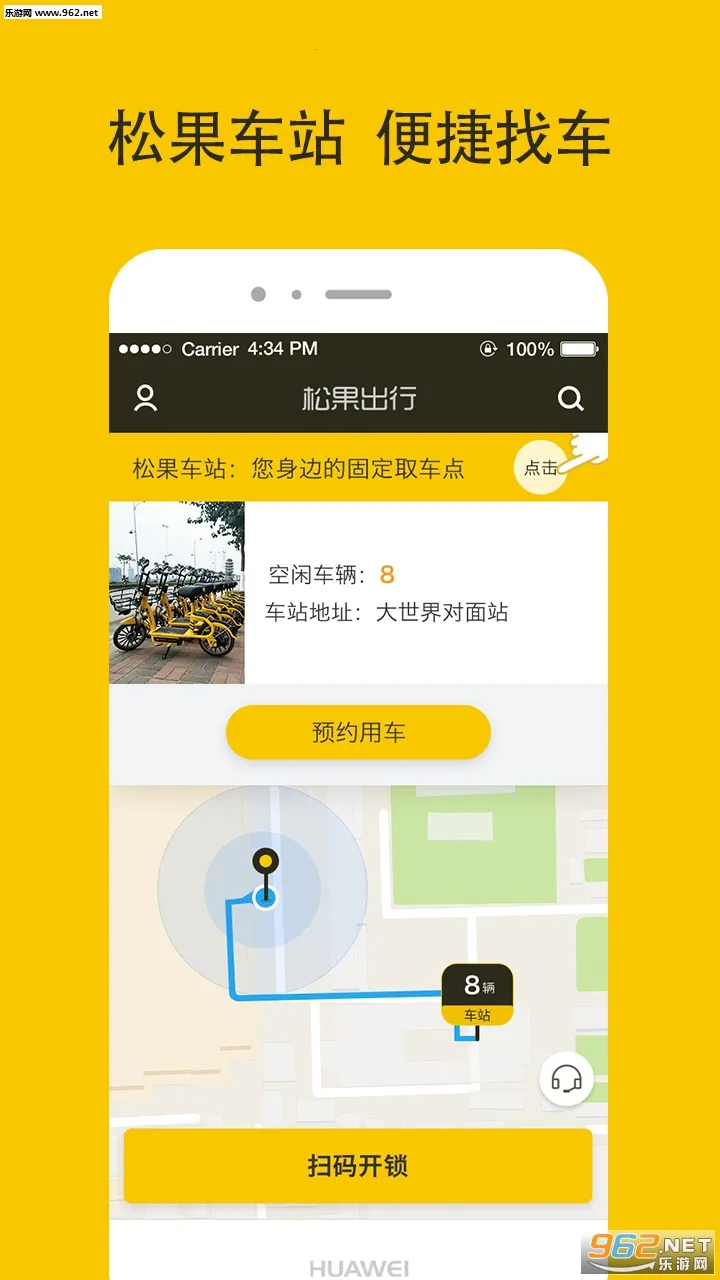Expand the 松果车站 banner row
The image size is (720, 1280).
coord(300,467)
